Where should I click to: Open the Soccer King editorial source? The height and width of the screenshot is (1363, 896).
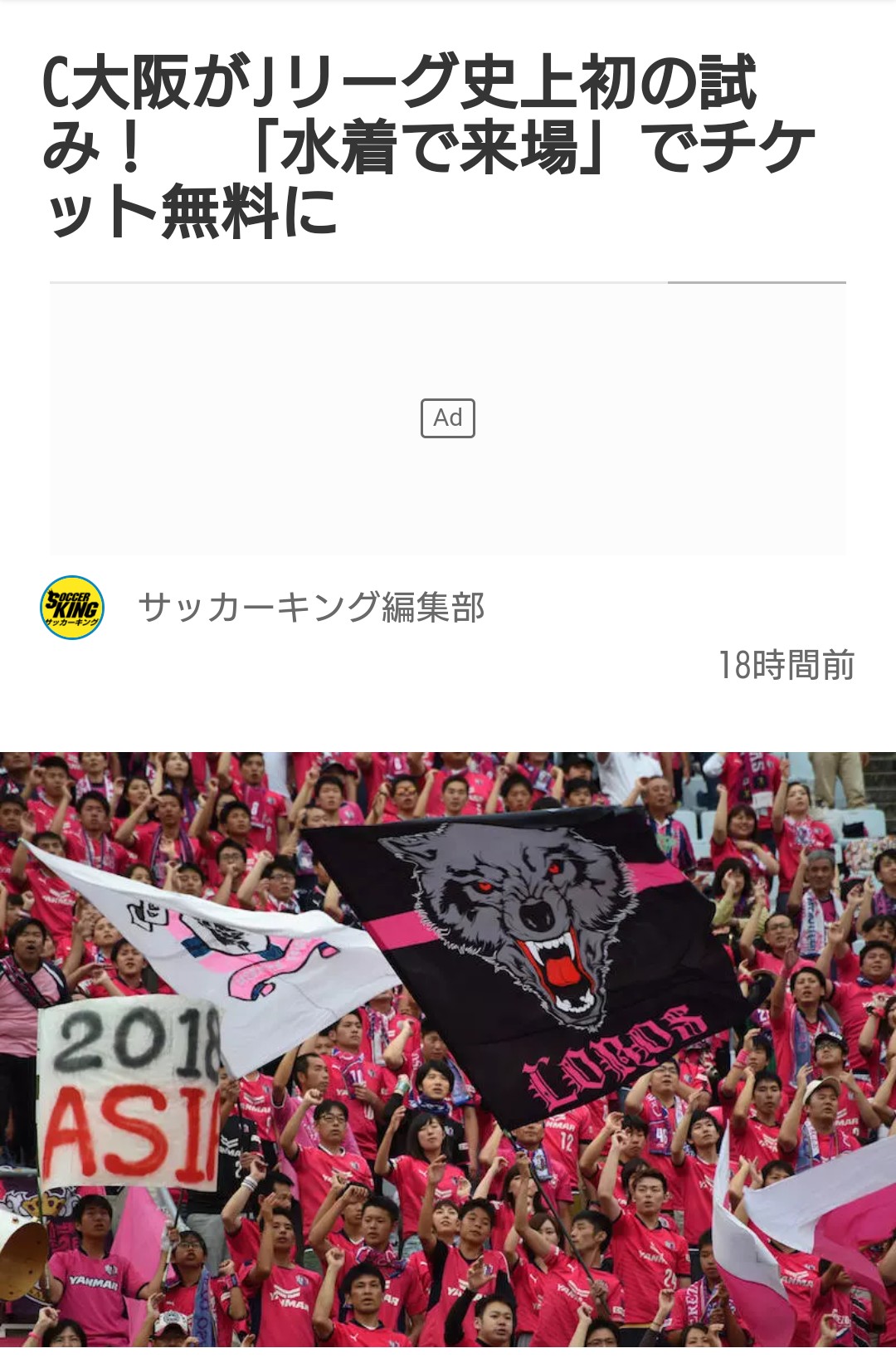click(310, 608)
